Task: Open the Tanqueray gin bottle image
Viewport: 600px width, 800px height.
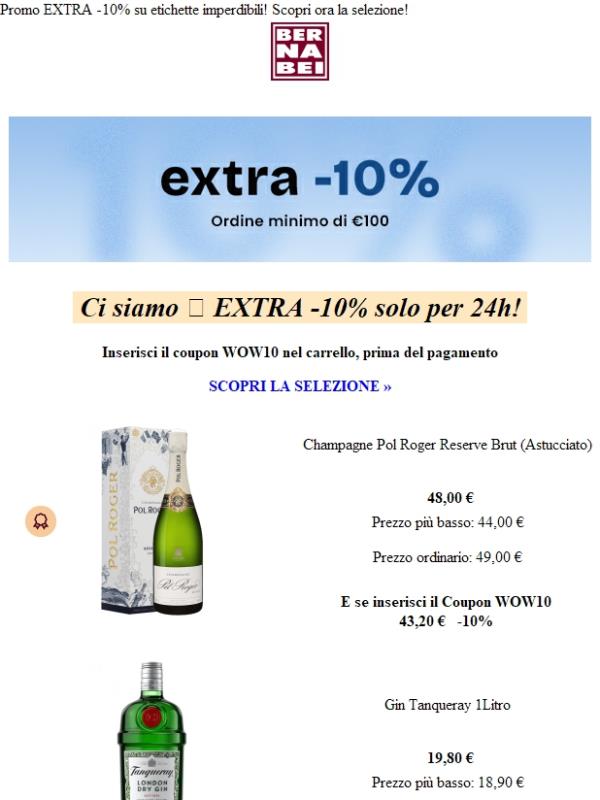Action: pyautogui.click(x=151, y=730)
